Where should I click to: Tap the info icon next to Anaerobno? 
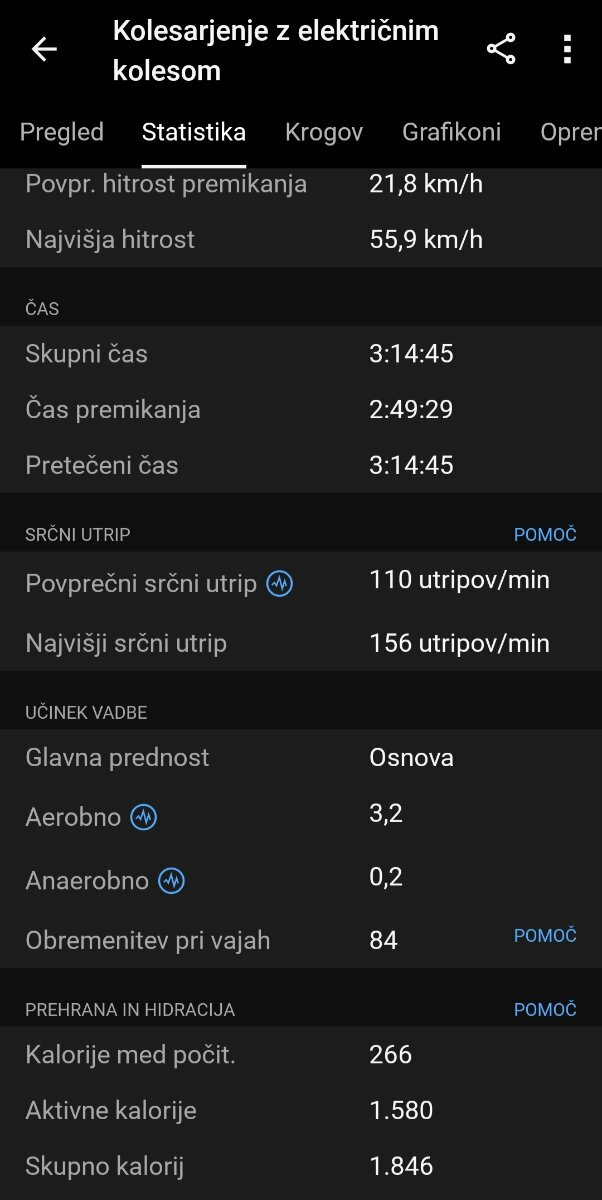pyautogui.click(x=172, y=881)
